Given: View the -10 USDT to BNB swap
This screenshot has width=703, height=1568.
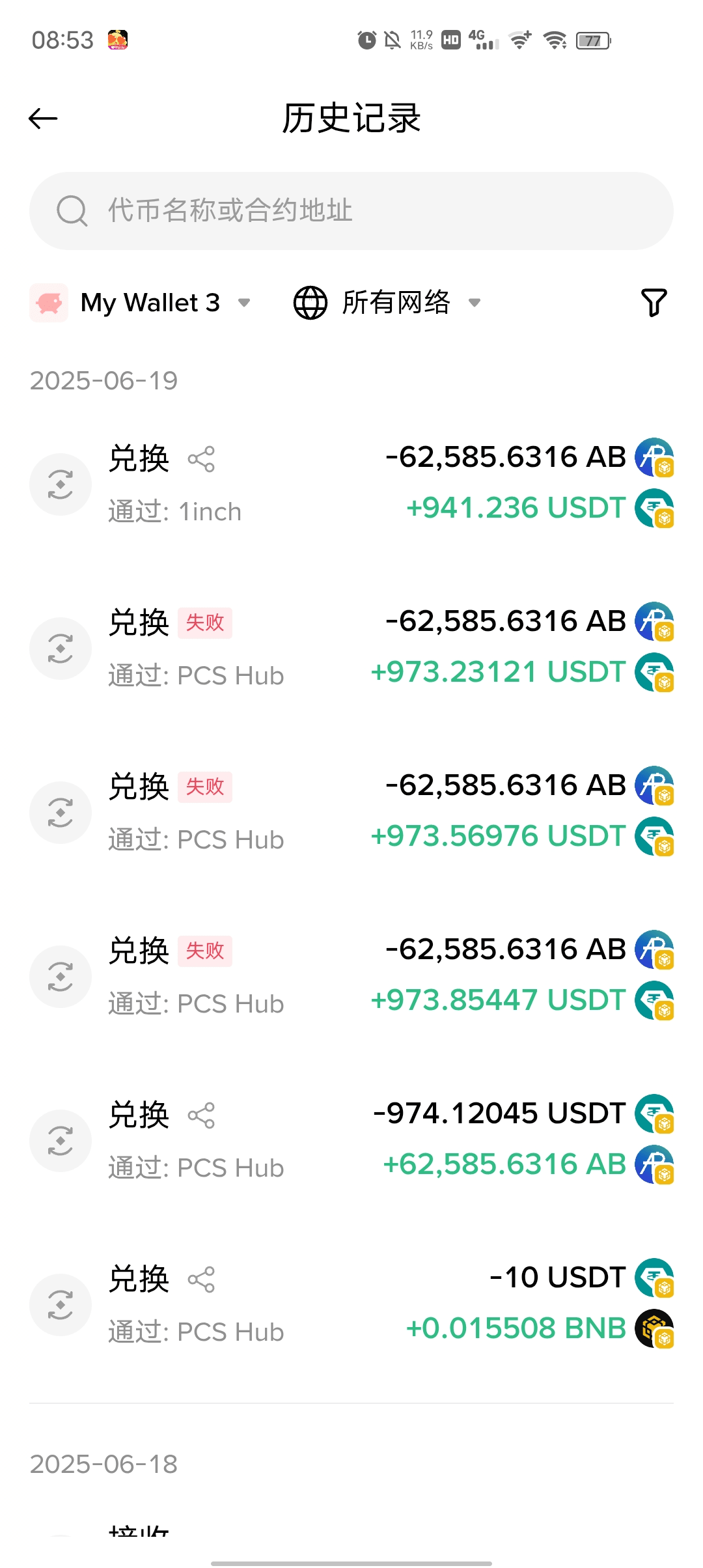Looking at the screenshot, I should click(351, 1305).
